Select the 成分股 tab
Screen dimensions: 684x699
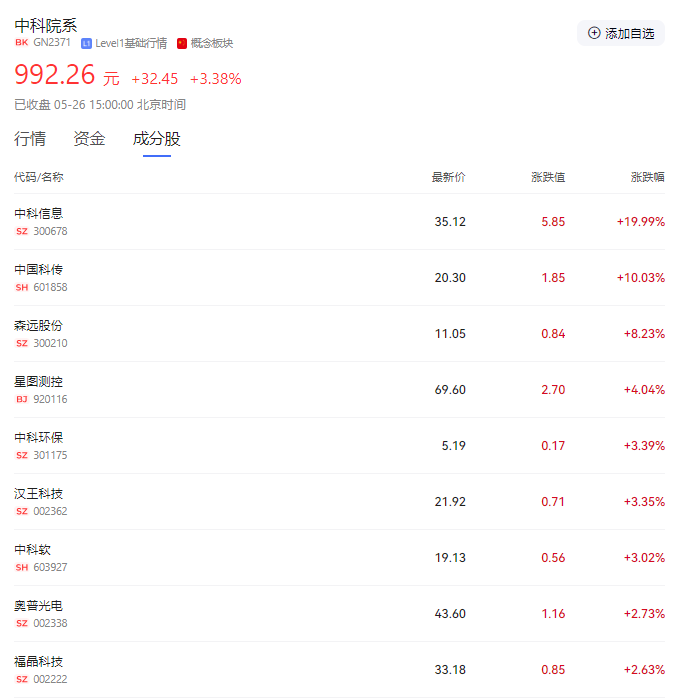pos(157,139)
